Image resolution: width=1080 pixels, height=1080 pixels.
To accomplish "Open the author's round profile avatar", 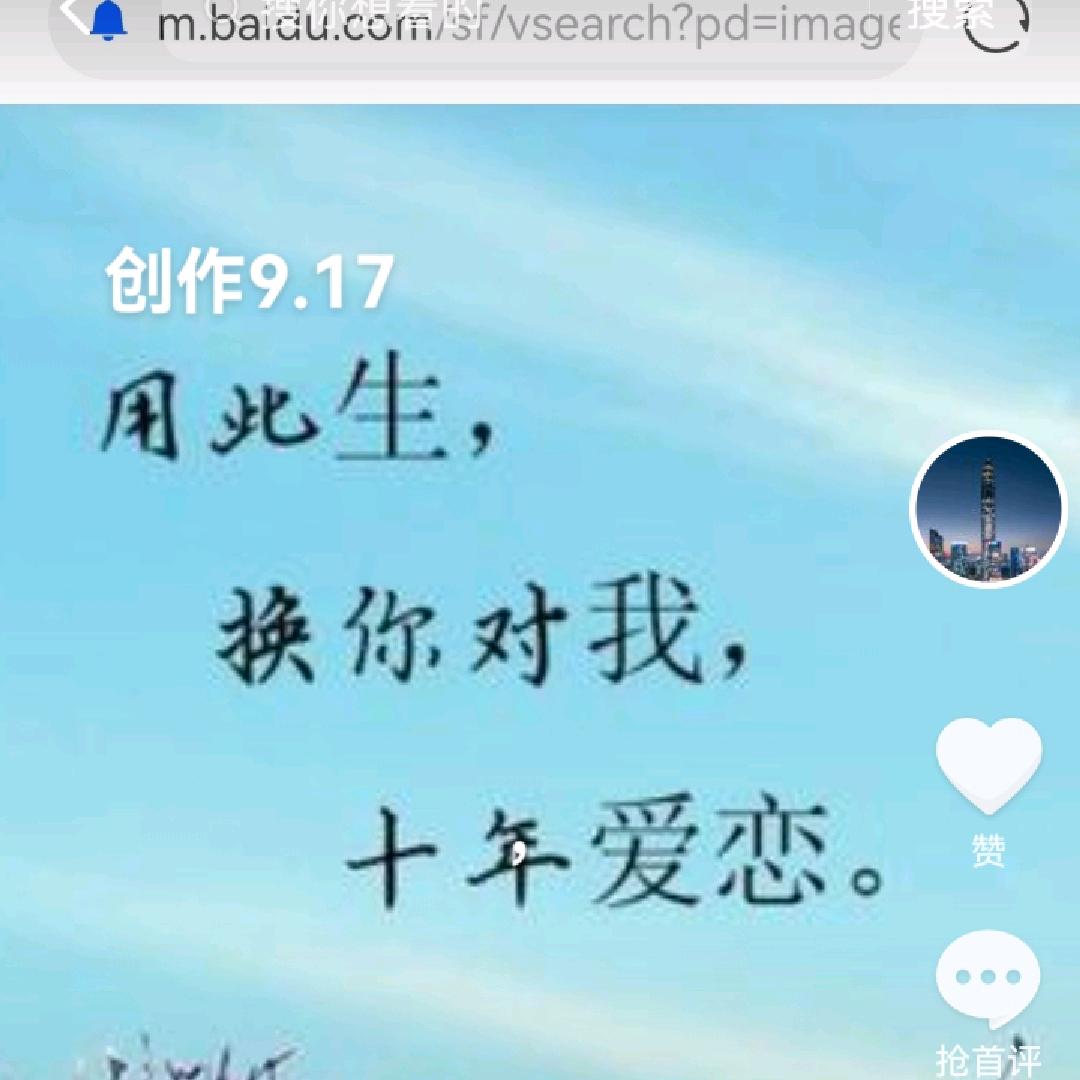I will [x=988, y=509].
